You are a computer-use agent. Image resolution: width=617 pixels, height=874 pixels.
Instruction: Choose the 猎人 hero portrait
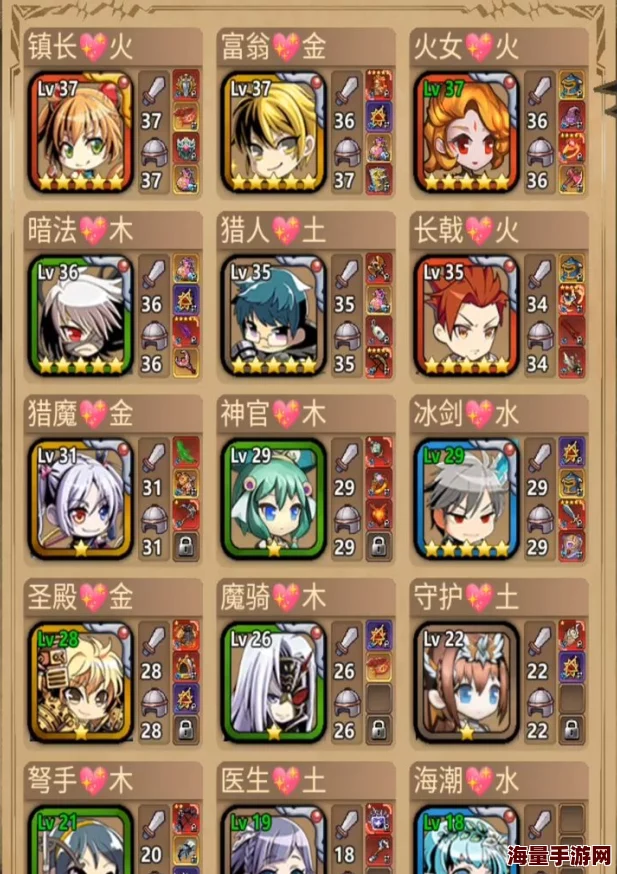(x=274, y=316)
